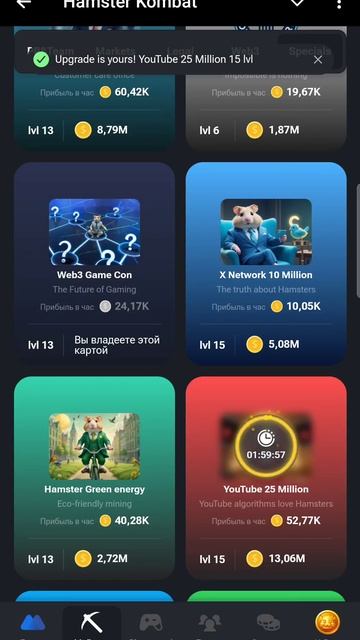This screenshot has height=640, width=360.
Task: Switch to the Mine pickaxe tab
Action: point(91,623)
